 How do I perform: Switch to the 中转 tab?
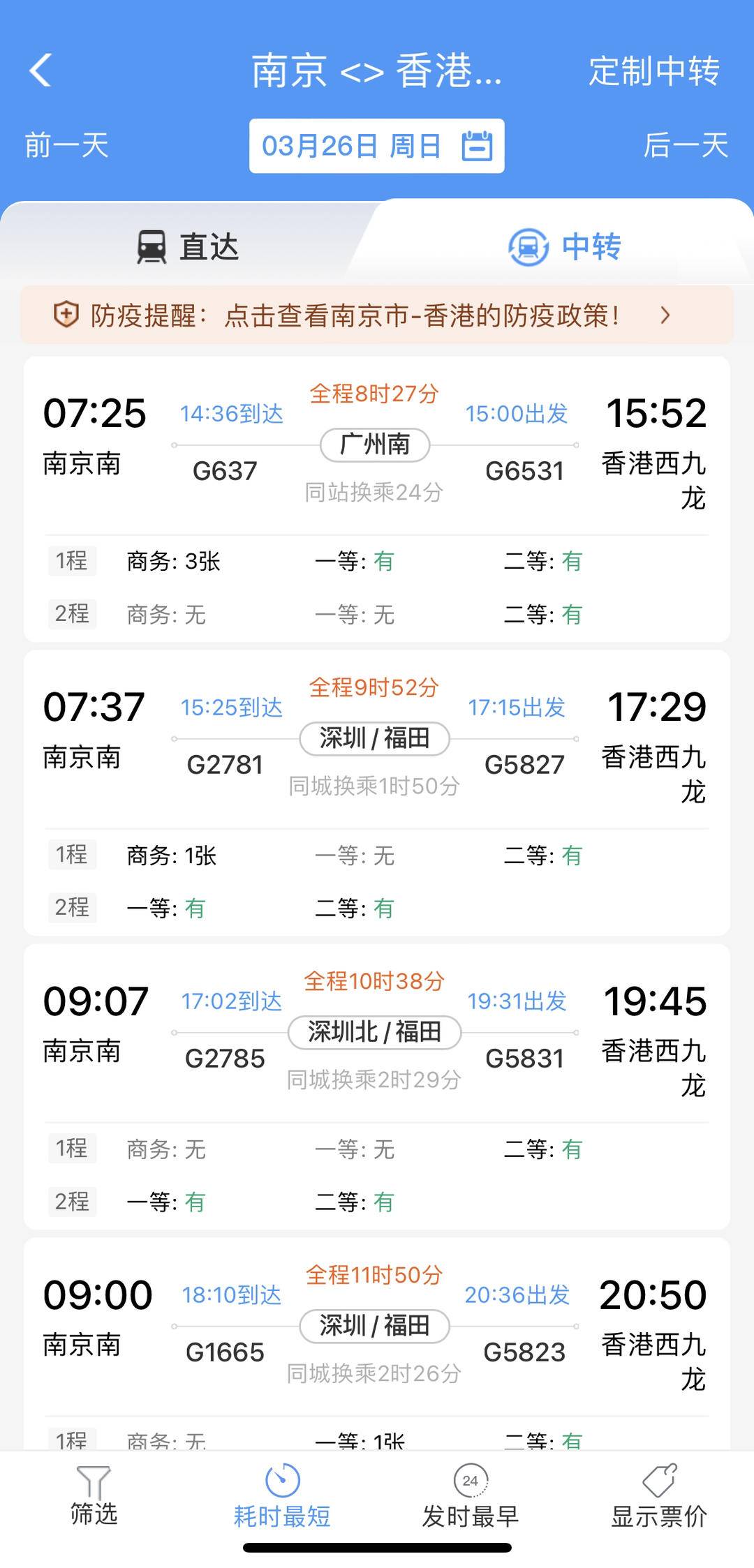click(590, 246)
